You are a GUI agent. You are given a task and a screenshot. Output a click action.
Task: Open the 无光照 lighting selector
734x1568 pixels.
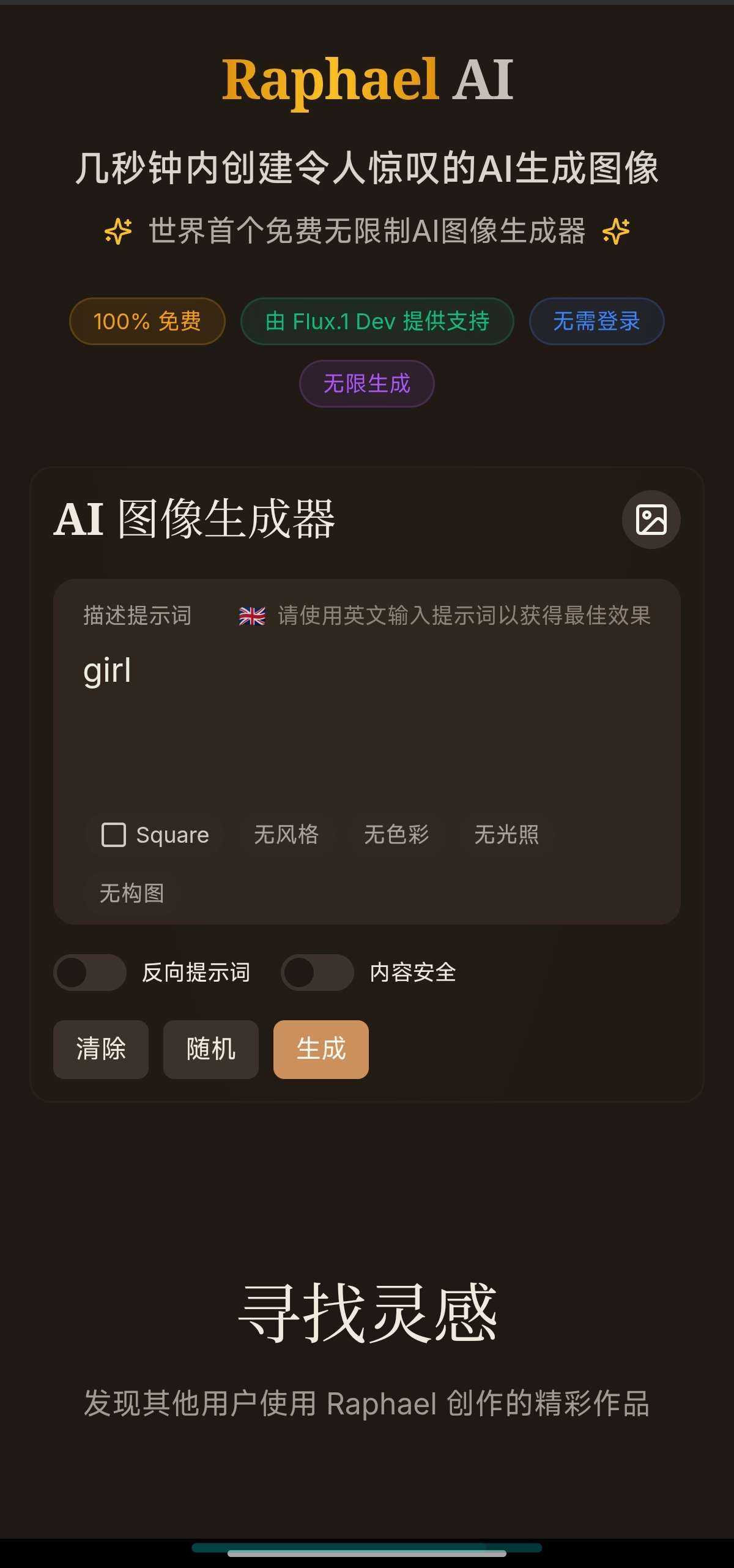point(506,835)
